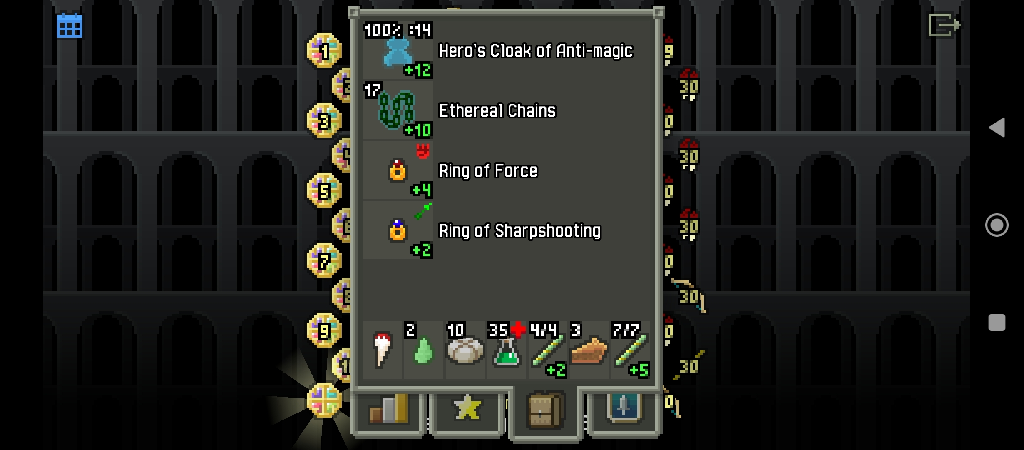The image size is (1024, 450).
Task: Switch to the stats bars tab
Action: [388, 410]
